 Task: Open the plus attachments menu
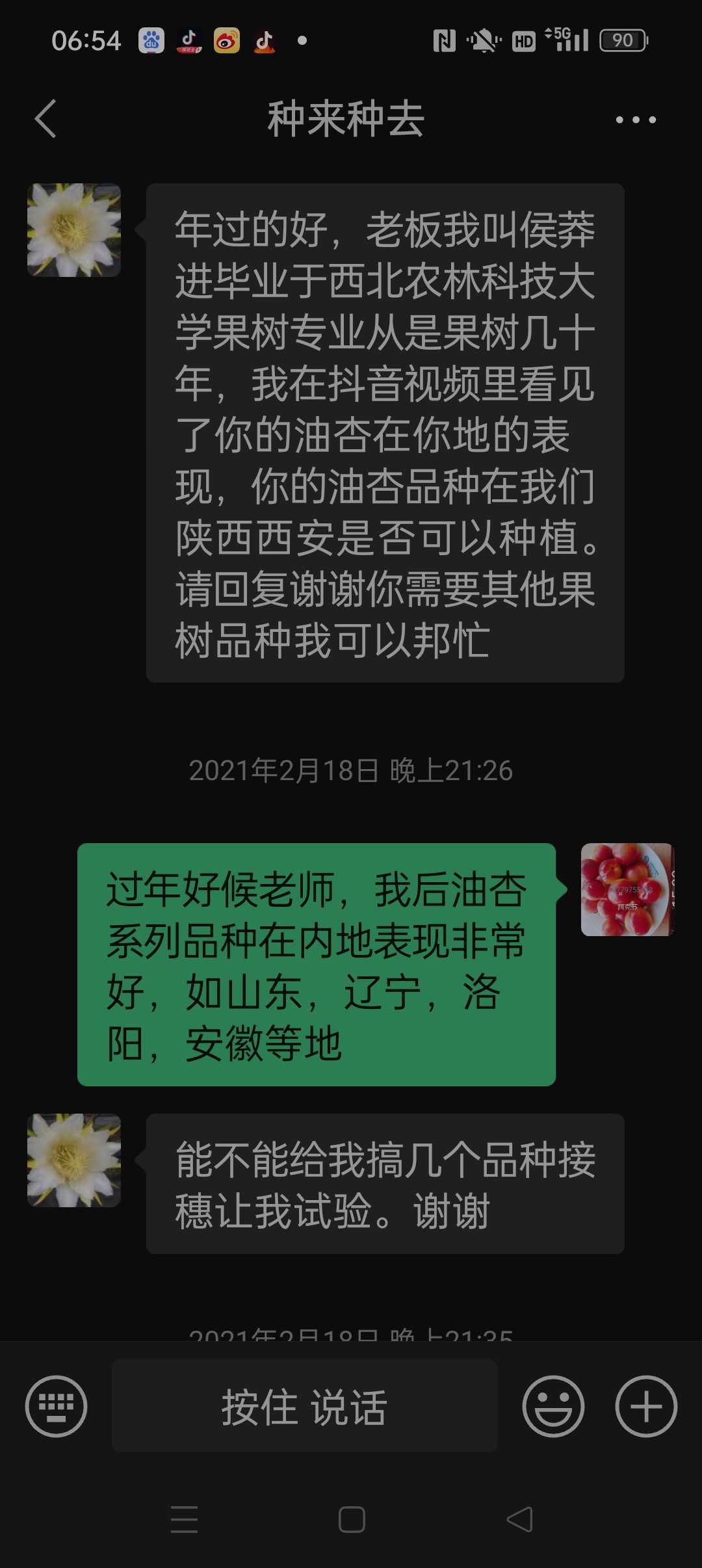pos(646,1407)
